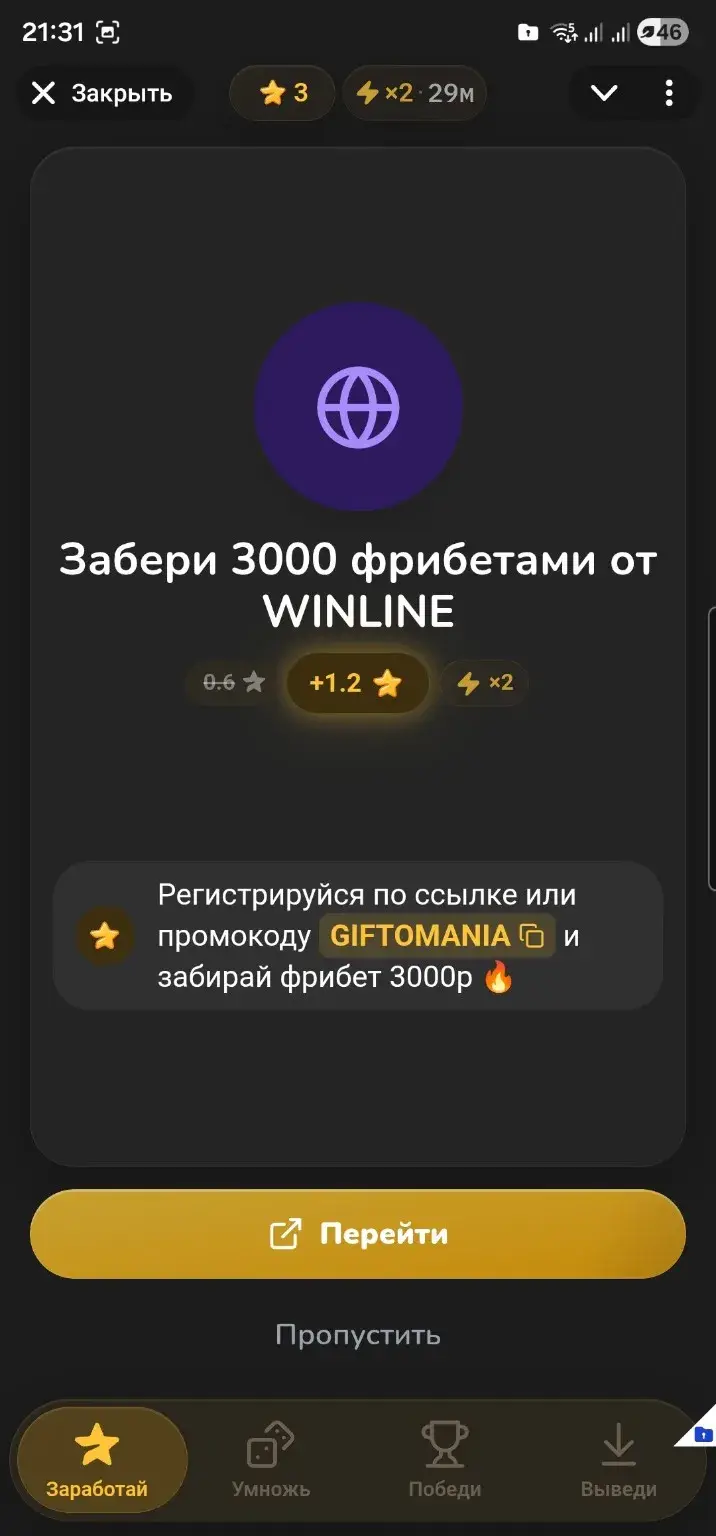Switch to the Заработай tab
This screenshot has width=716, height=1536.
coord(97,1461)
